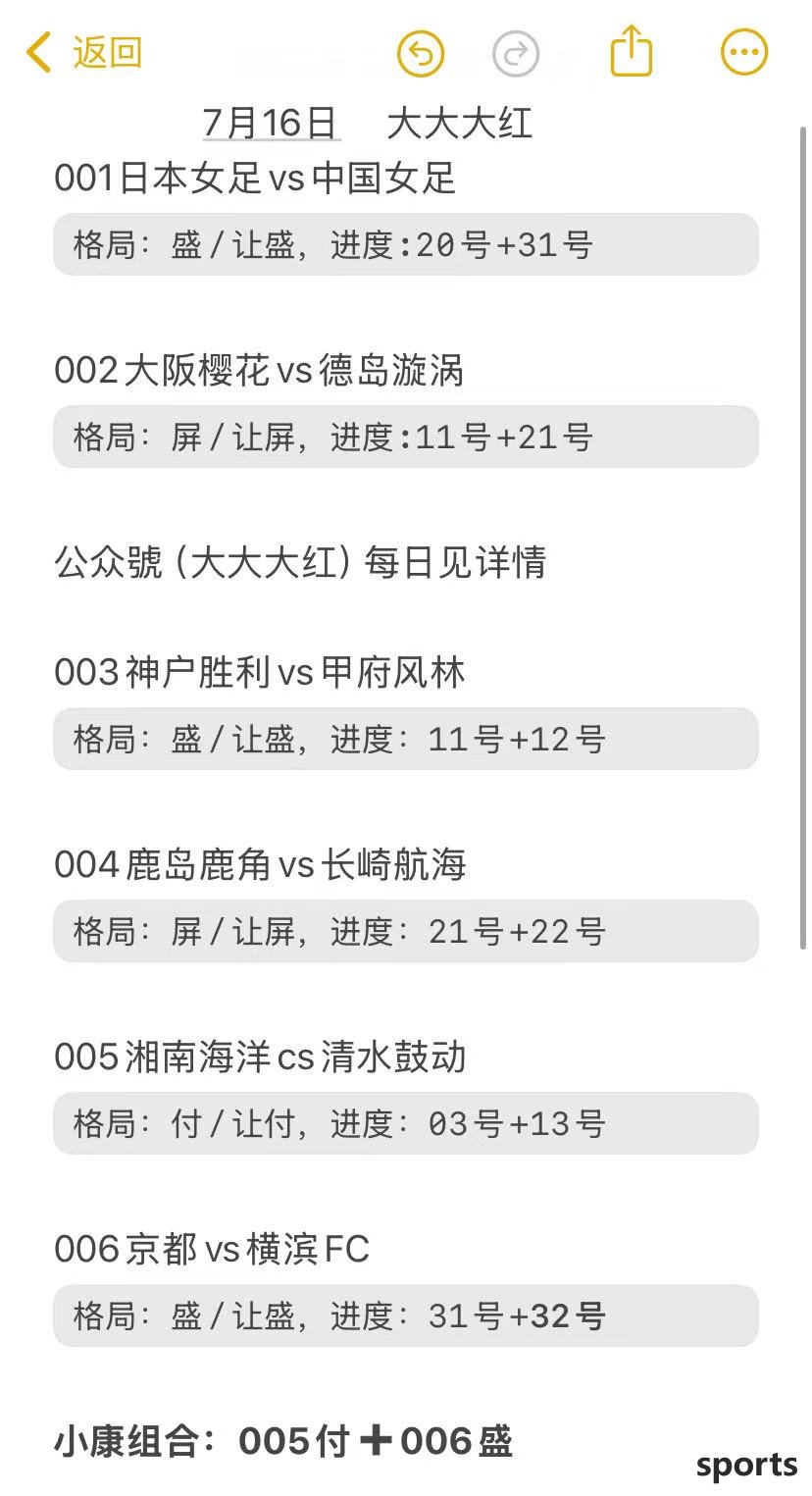The height and width of the screenshot is (1496, 812).
Task: Go back with the 返回 button
Action: [84, 52]
